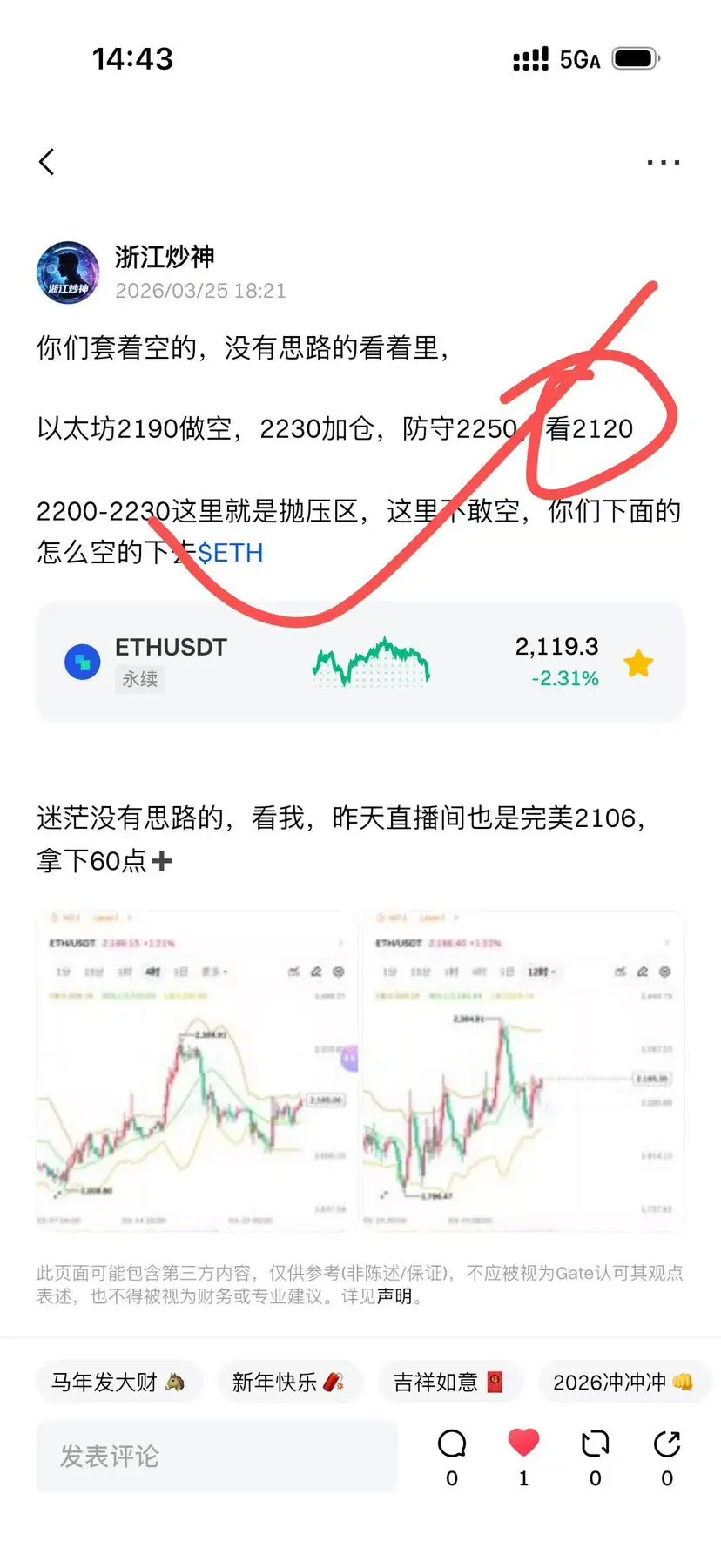Open 浙江炒神's profile avatar
721x1568 pixels.
coord(68,273)
